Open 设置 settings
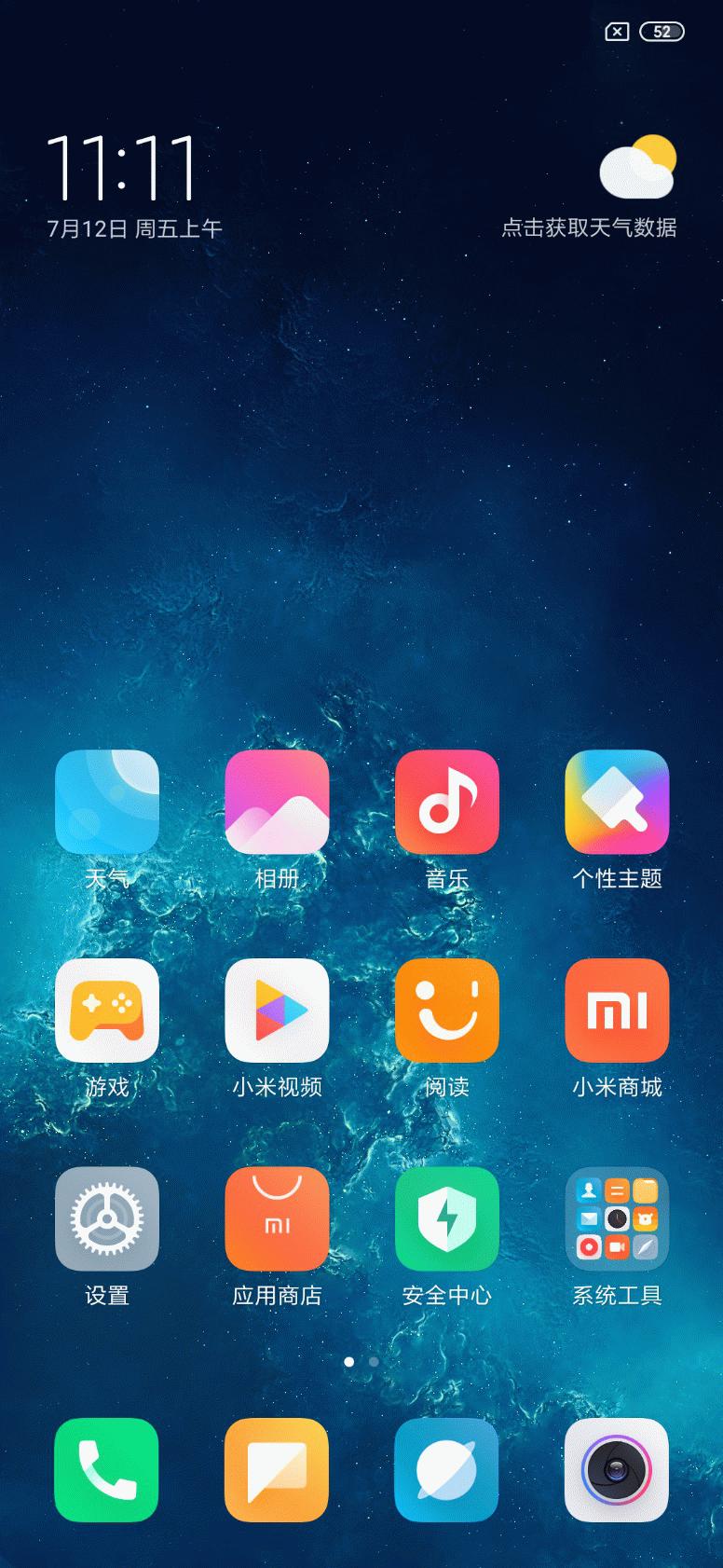This screenshot has width=723, height=1568. coord(107,1219)
